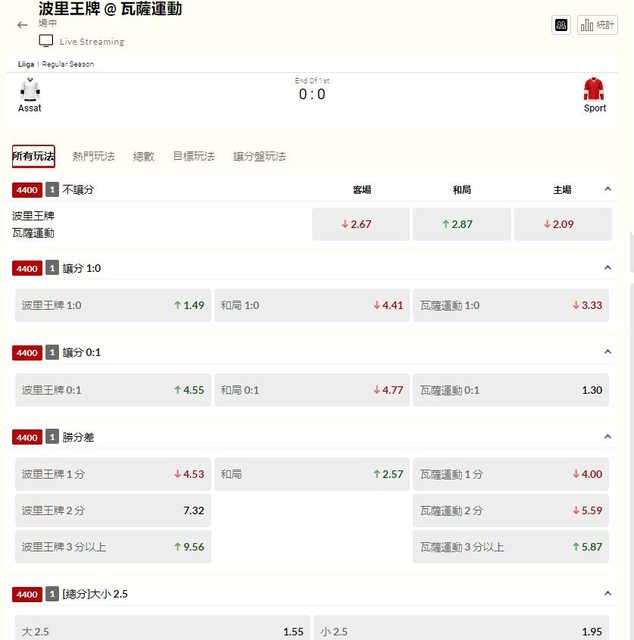634x640 pixels.
Task: Choose 瓦薩運動 2 分 at 5.59
Action: point(510,510)
